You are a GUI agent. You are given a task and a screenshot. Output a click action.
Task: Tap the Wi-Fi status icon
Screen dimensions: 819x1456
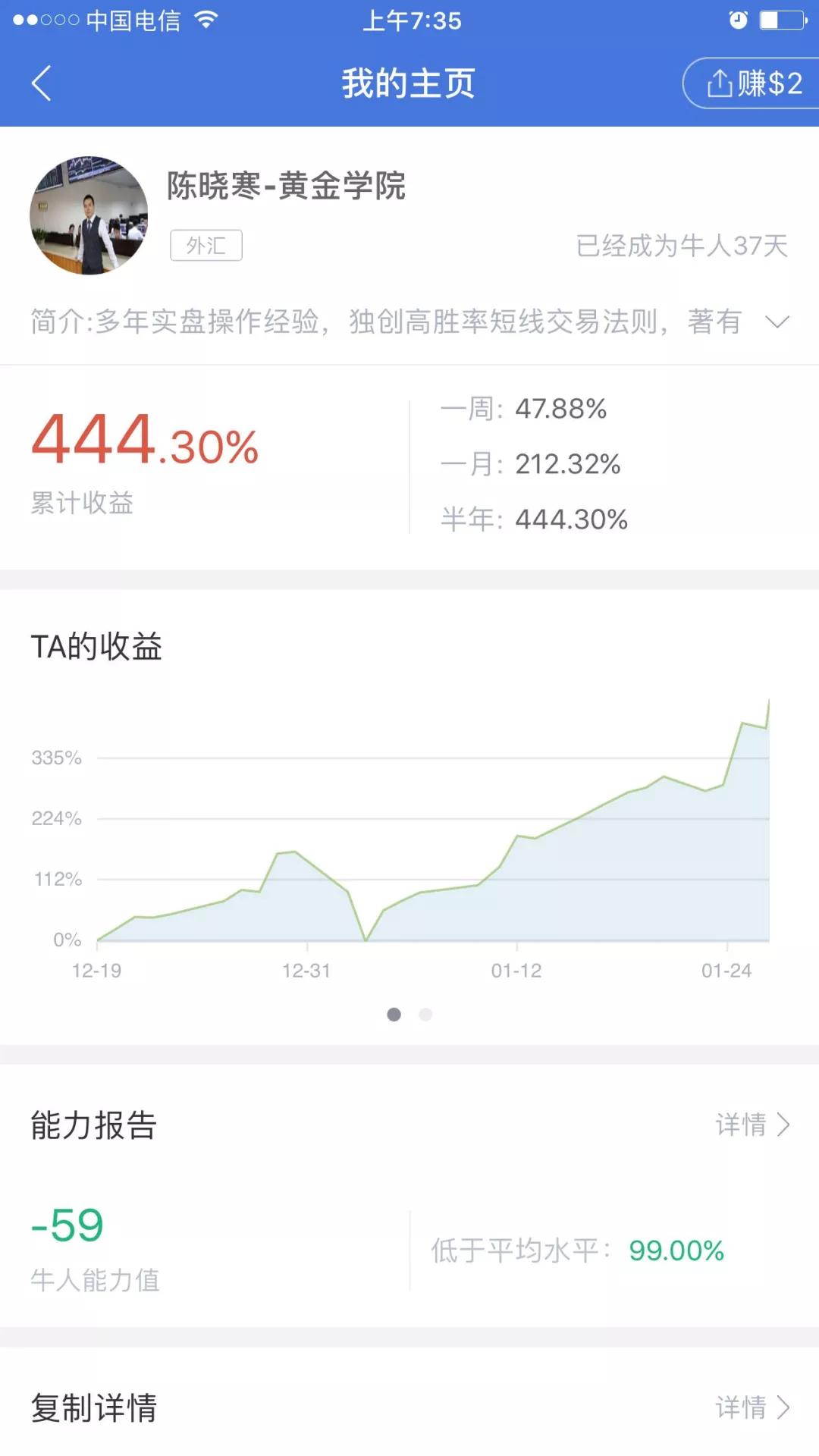[x=206, y=20]
